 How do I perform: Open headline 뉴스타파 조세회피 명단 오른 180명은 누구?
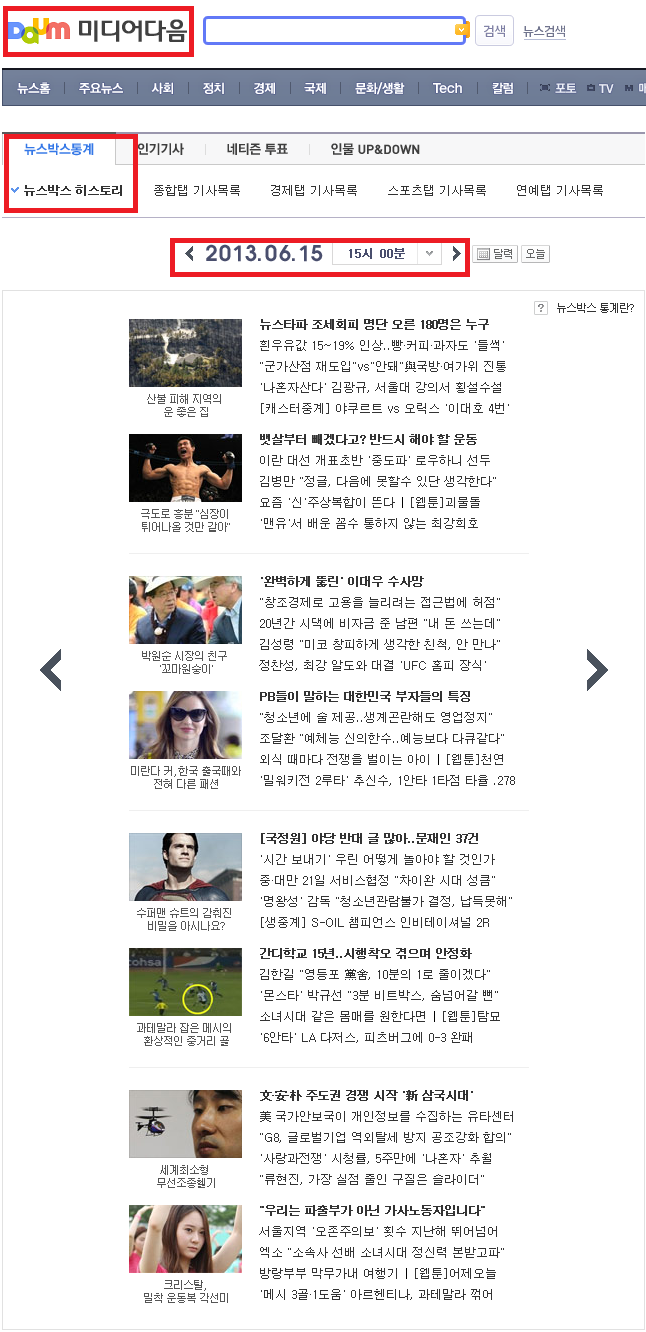point(374,325)
